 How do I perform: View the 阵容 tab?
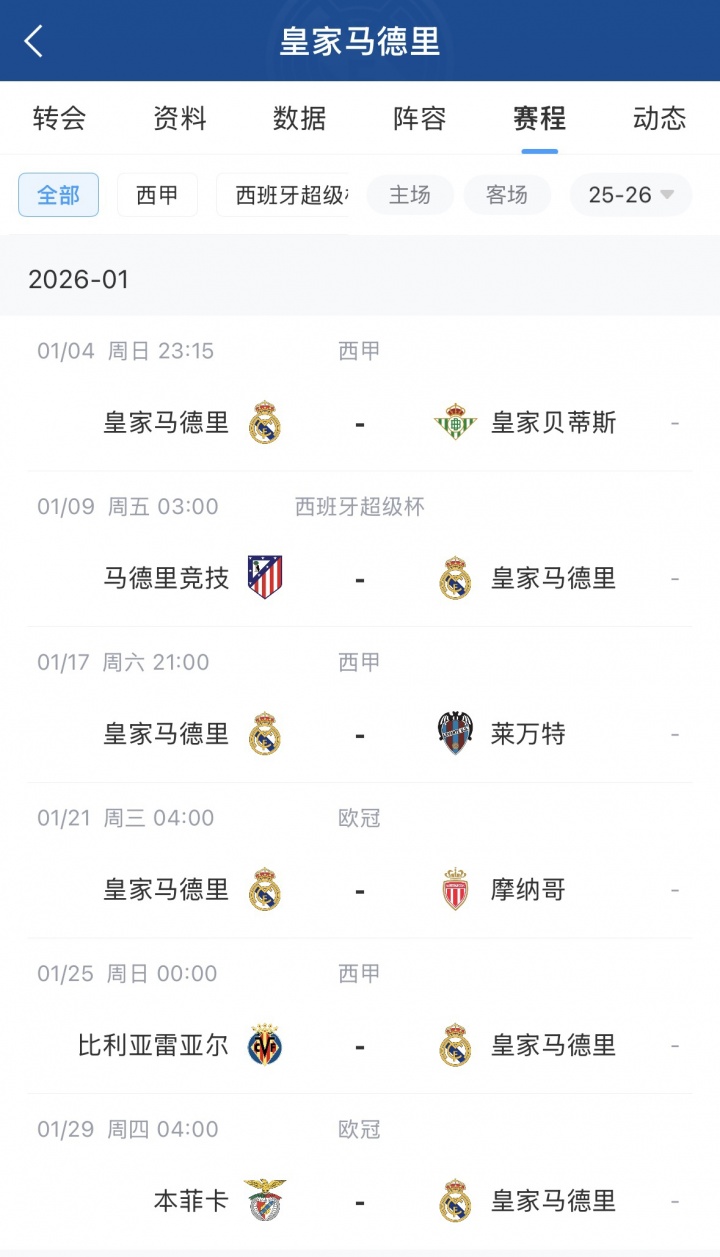[x=420, y=119]
